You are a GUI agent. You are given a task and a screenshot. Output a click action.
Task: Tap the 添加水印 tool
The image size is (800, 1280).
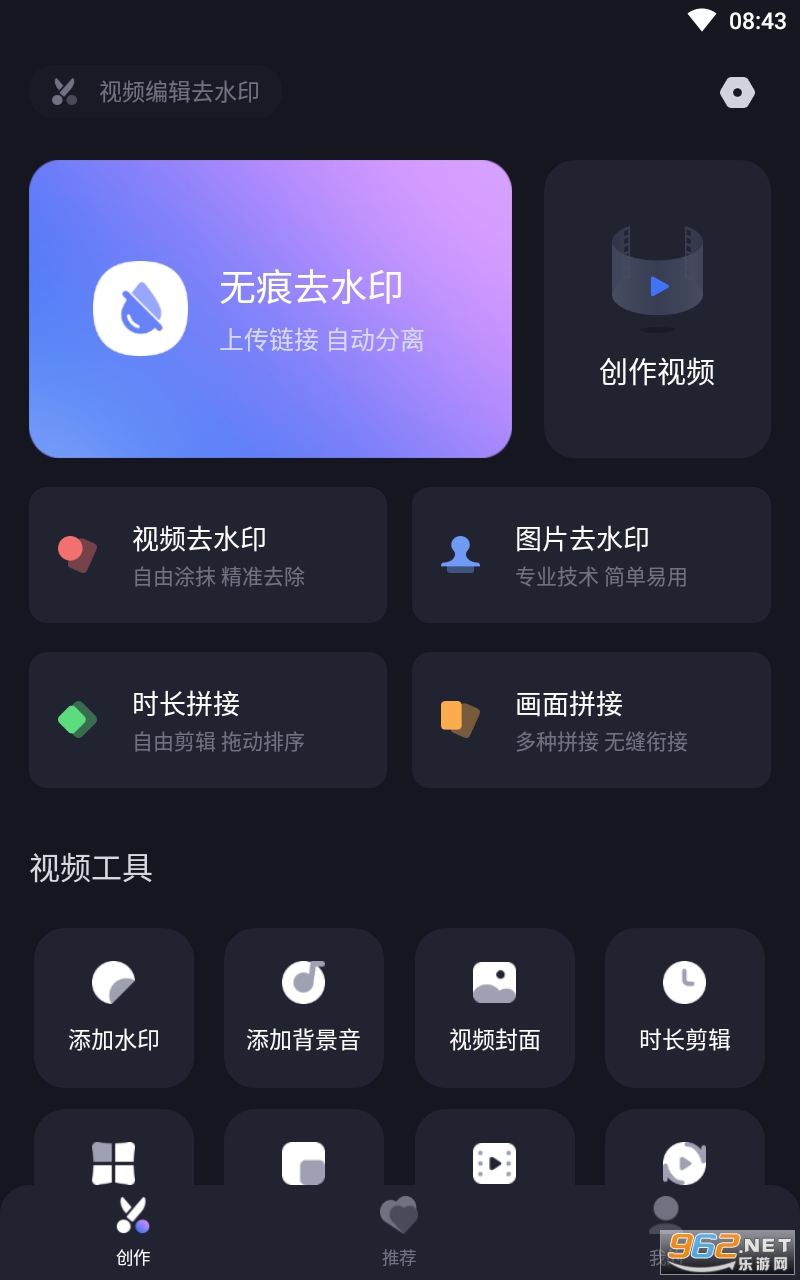coord(114,1007)
